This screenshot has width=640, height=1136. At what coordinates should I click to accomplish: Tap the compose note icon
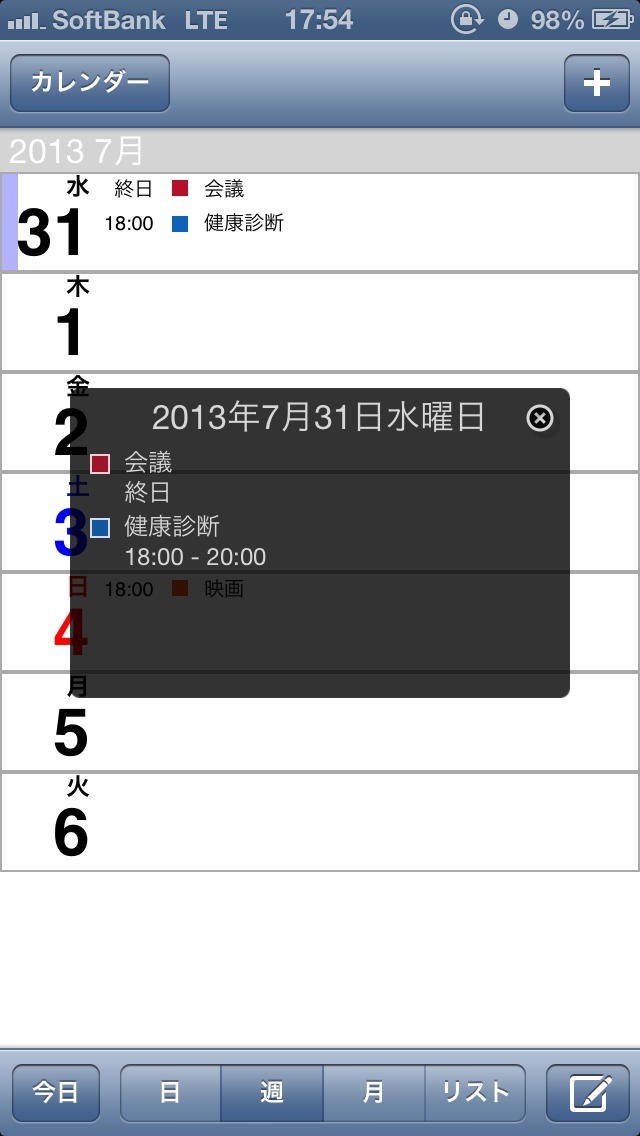(588, 1093)
